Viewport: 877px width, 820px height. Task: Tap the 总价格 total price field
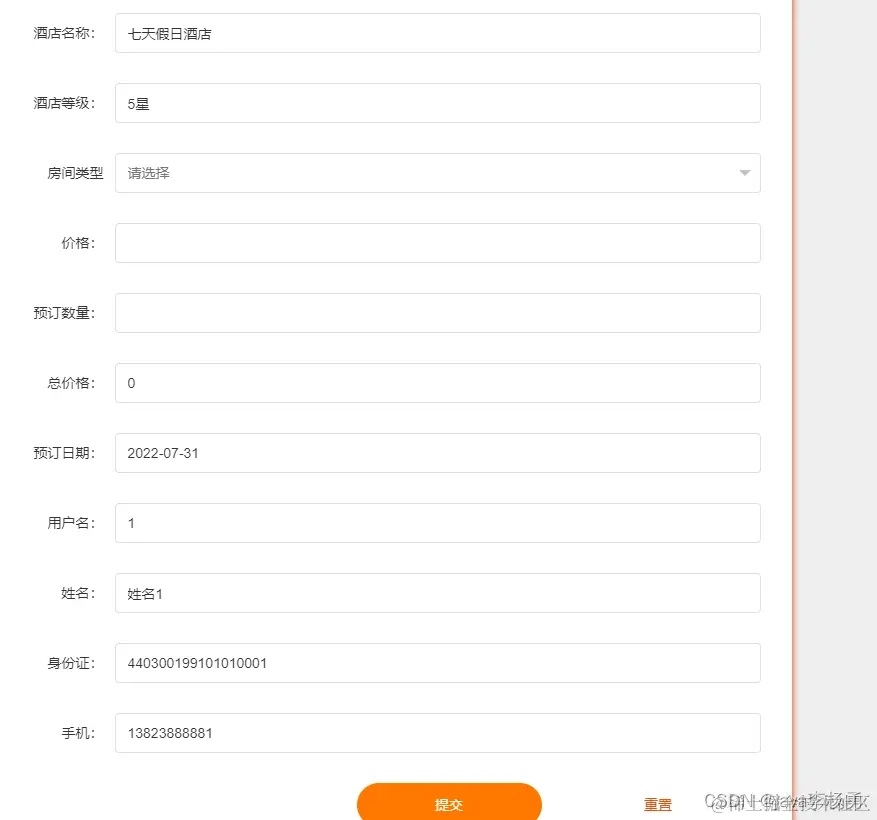(x=437, y=383)
